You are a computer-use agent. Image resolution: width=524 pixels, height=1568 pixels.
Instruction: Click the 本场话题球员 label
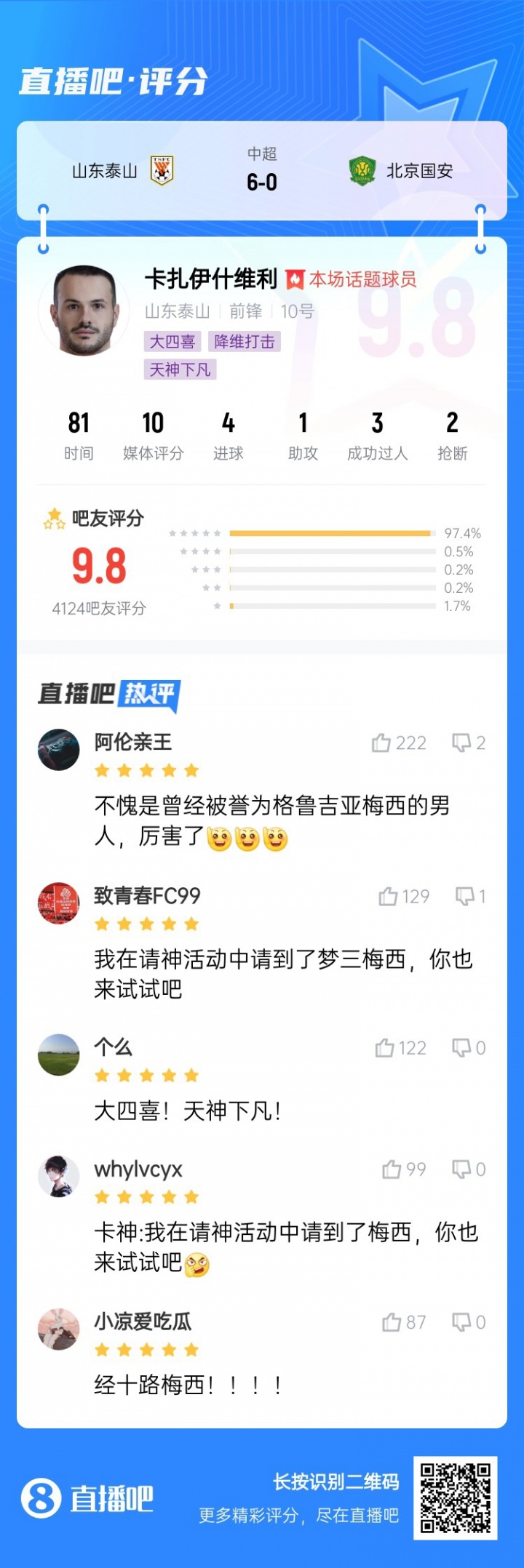(362, 279)
